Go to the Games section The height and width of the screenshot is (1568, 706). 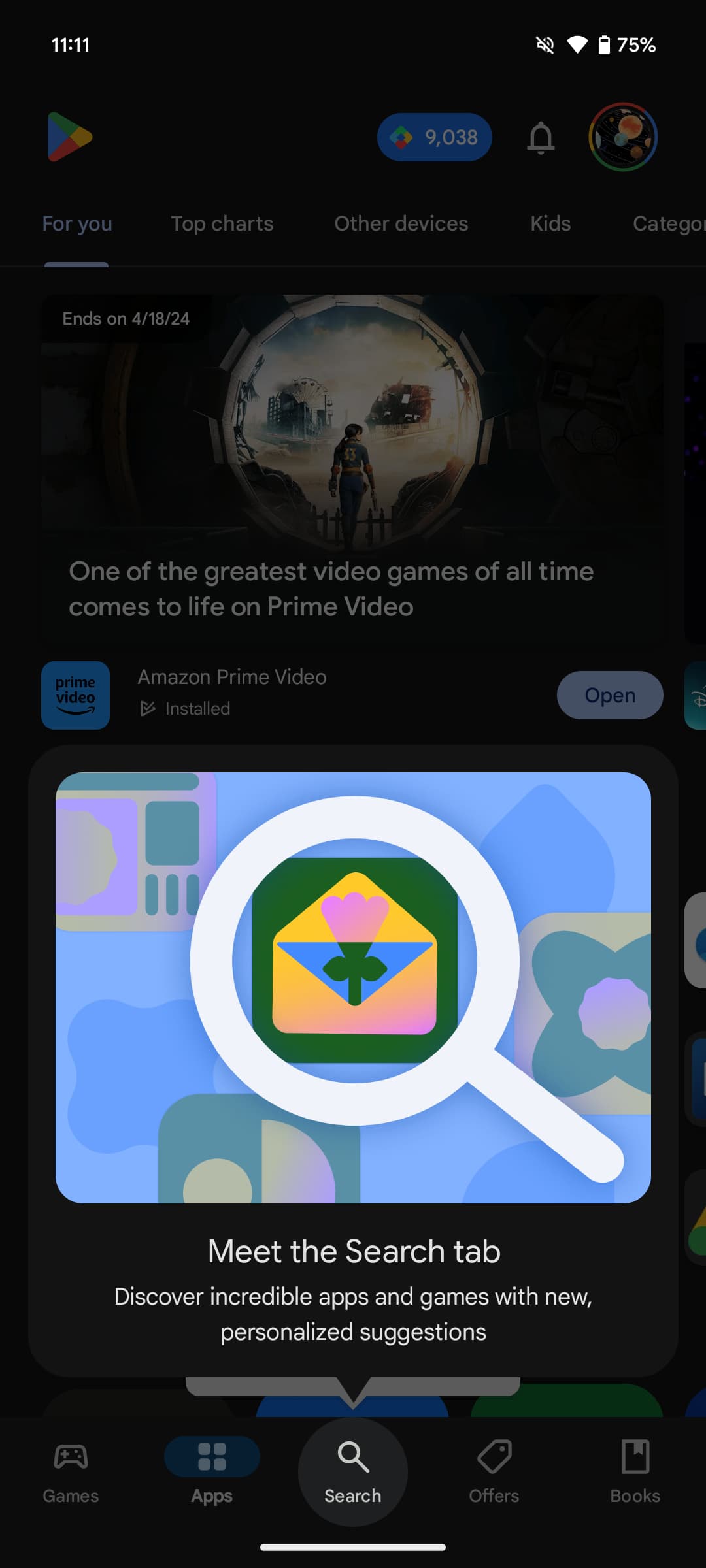pyautogui.click(x=71, y=1471)
